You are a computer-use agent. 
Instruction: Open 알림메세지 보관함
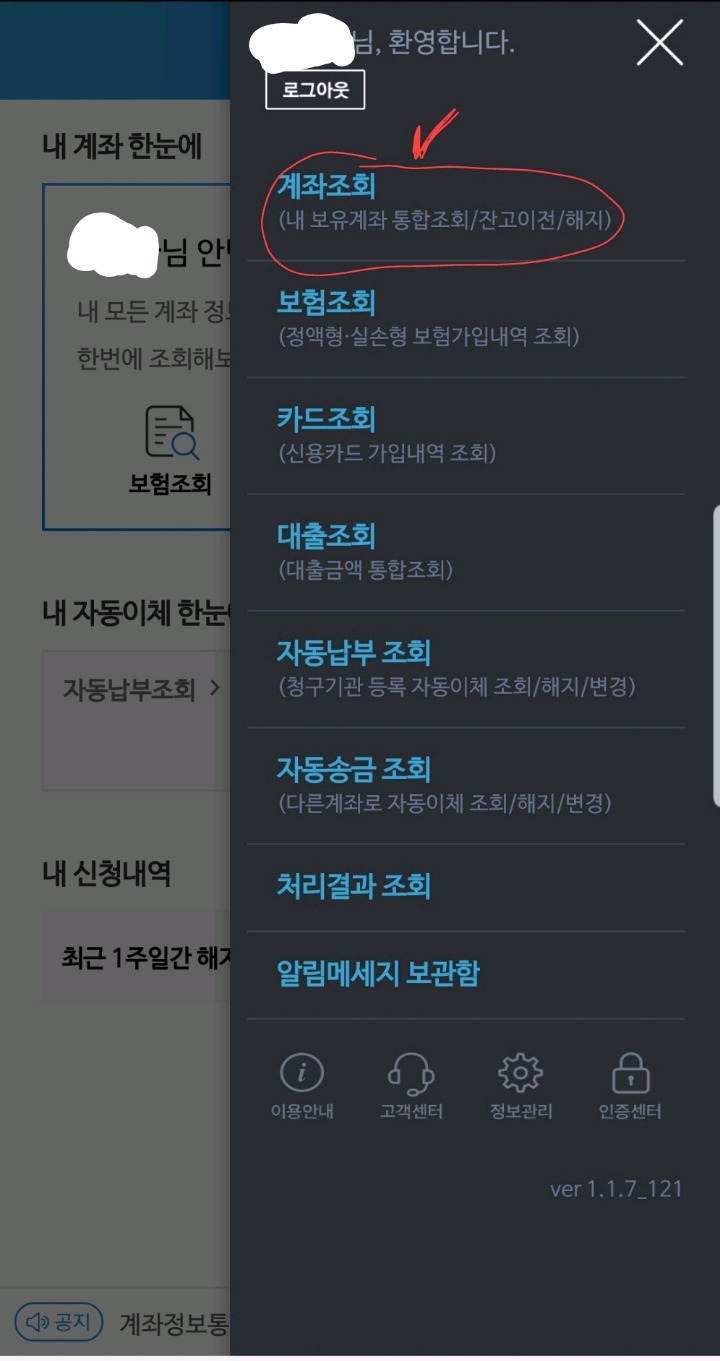point(466,974)
